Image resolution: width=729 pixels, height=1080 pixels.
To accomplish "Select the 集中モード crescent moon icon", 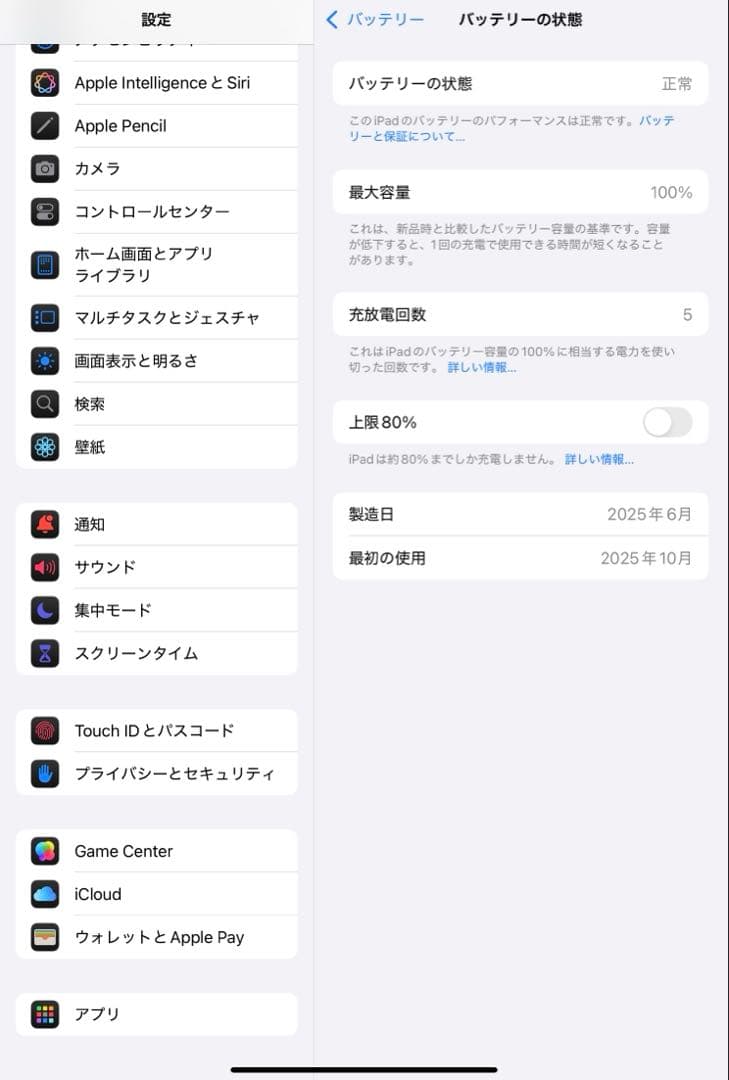I will pos(45,610).
